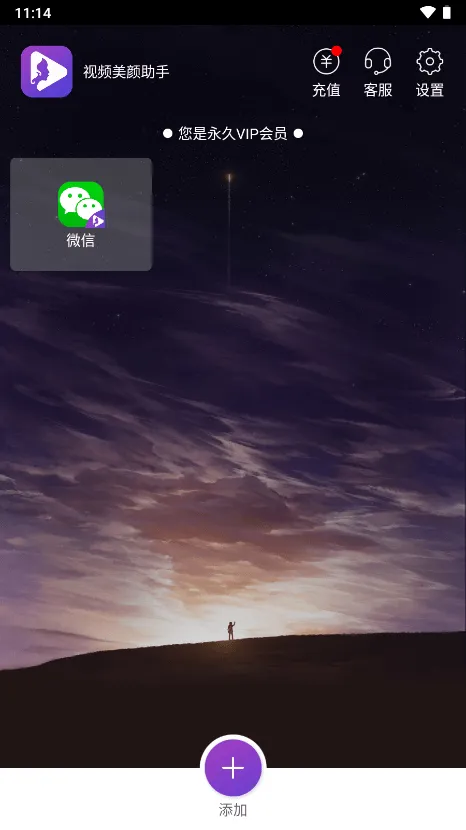Open the 设置 settings gear
This screenshot has height=830, width=466.
click(429, 73)
